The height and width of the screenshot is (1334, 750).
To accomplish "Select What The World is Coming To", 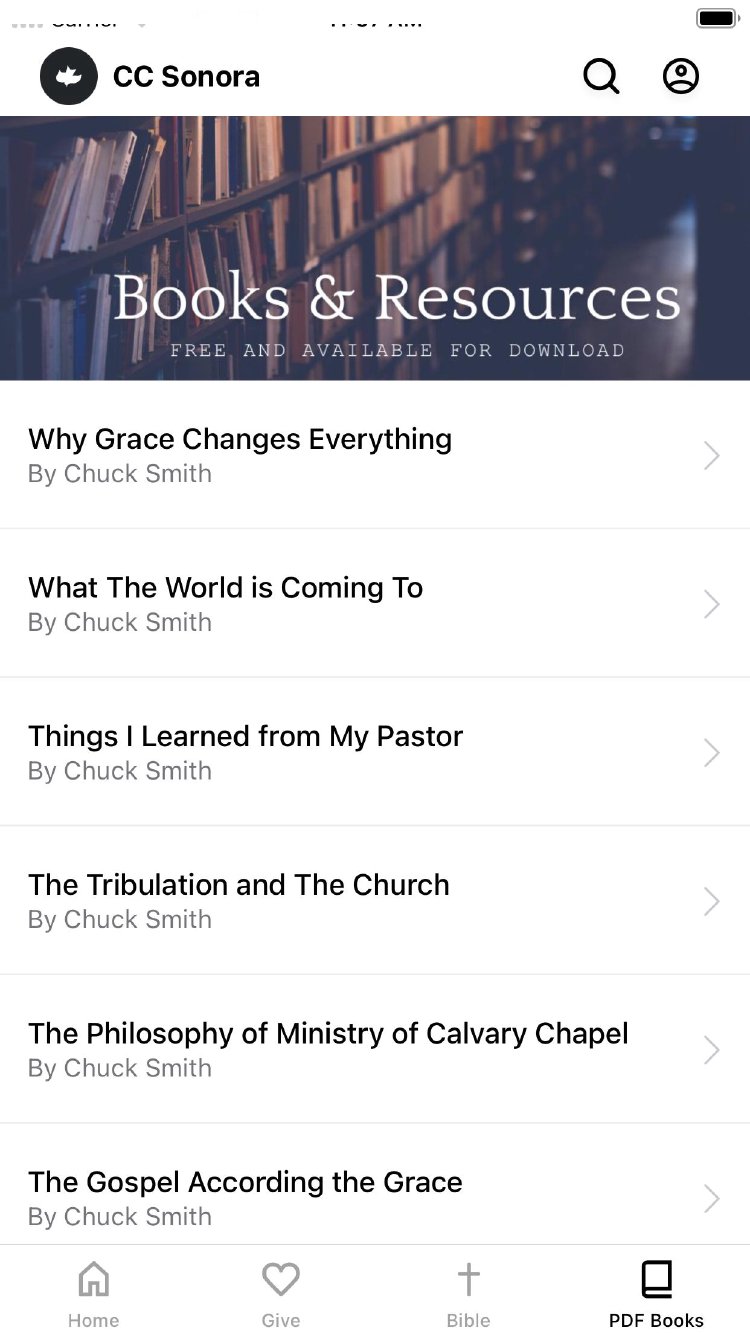I will coord(374,603).
